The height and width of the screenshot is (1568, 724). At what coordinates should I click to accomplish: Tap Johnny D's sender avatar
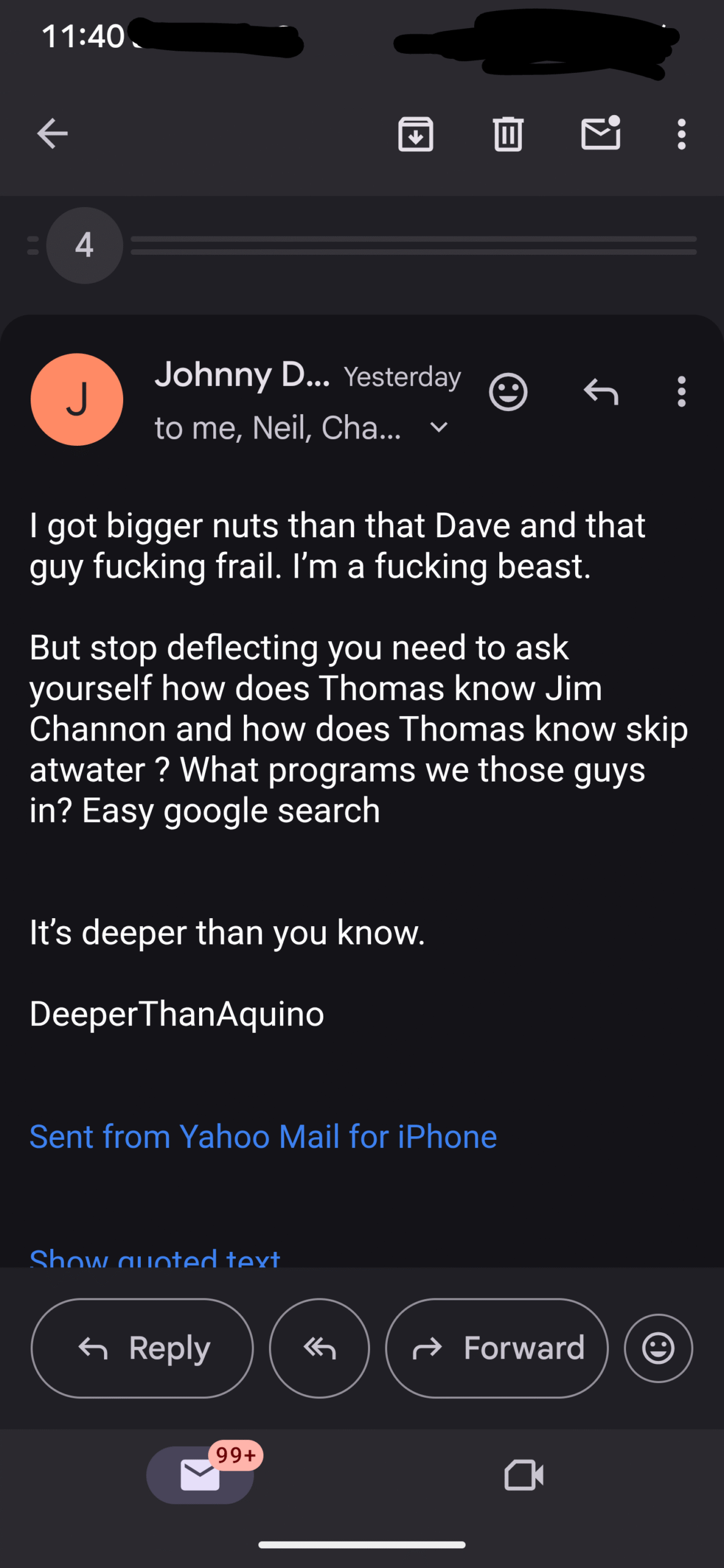(x=77, y=399)
